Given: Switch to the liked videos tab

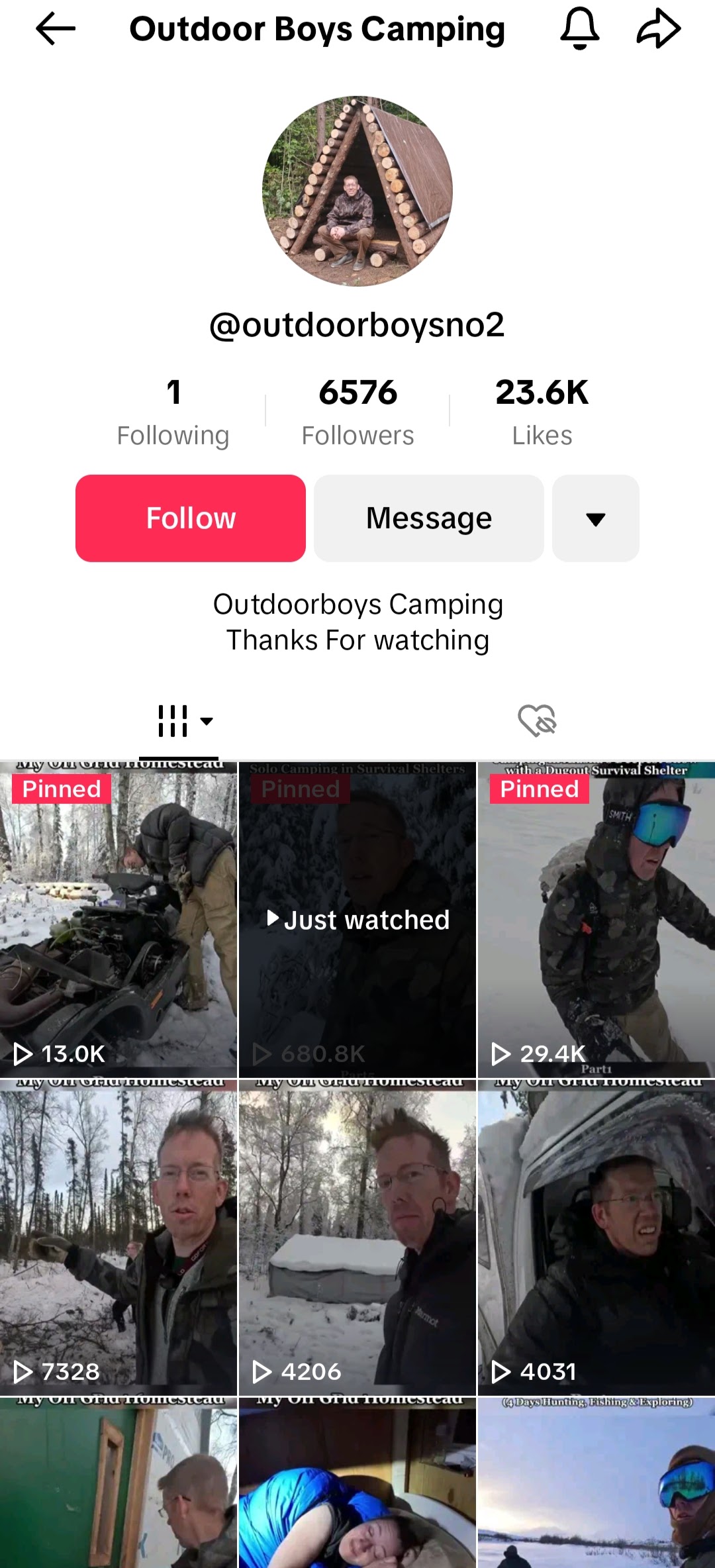Looking at the screenshot, I should (537, 720).
